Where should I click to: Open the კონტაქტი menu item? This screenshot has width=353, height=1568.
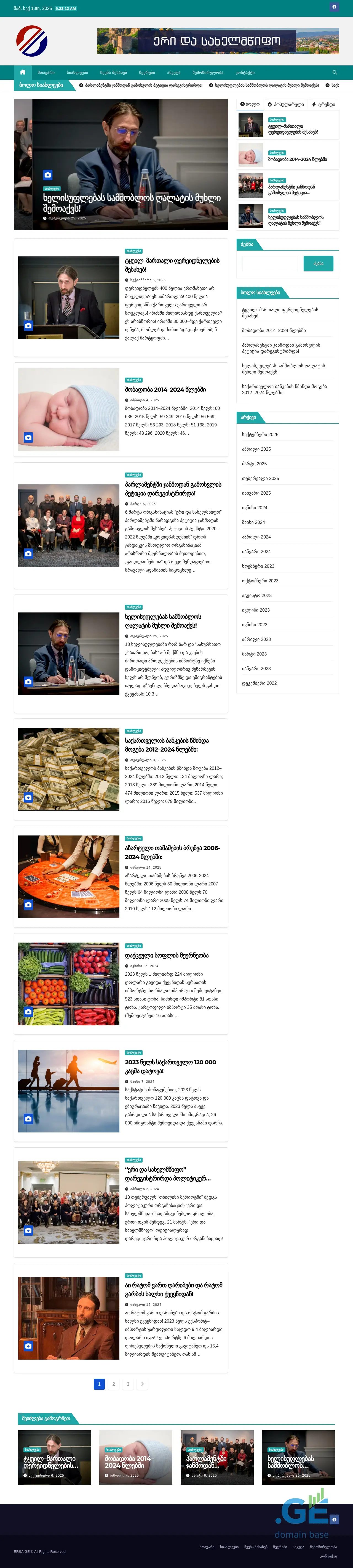(245, 72)
